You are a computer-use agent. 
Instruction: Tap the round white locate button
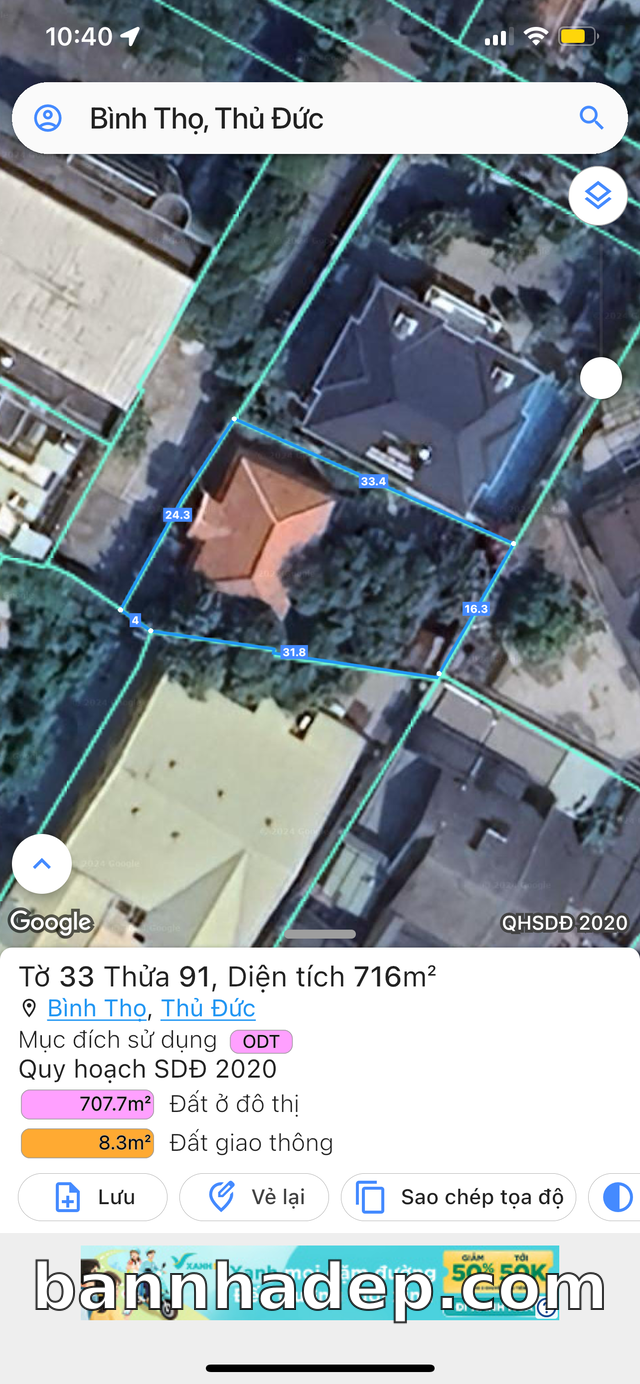(x=601, y=379)
